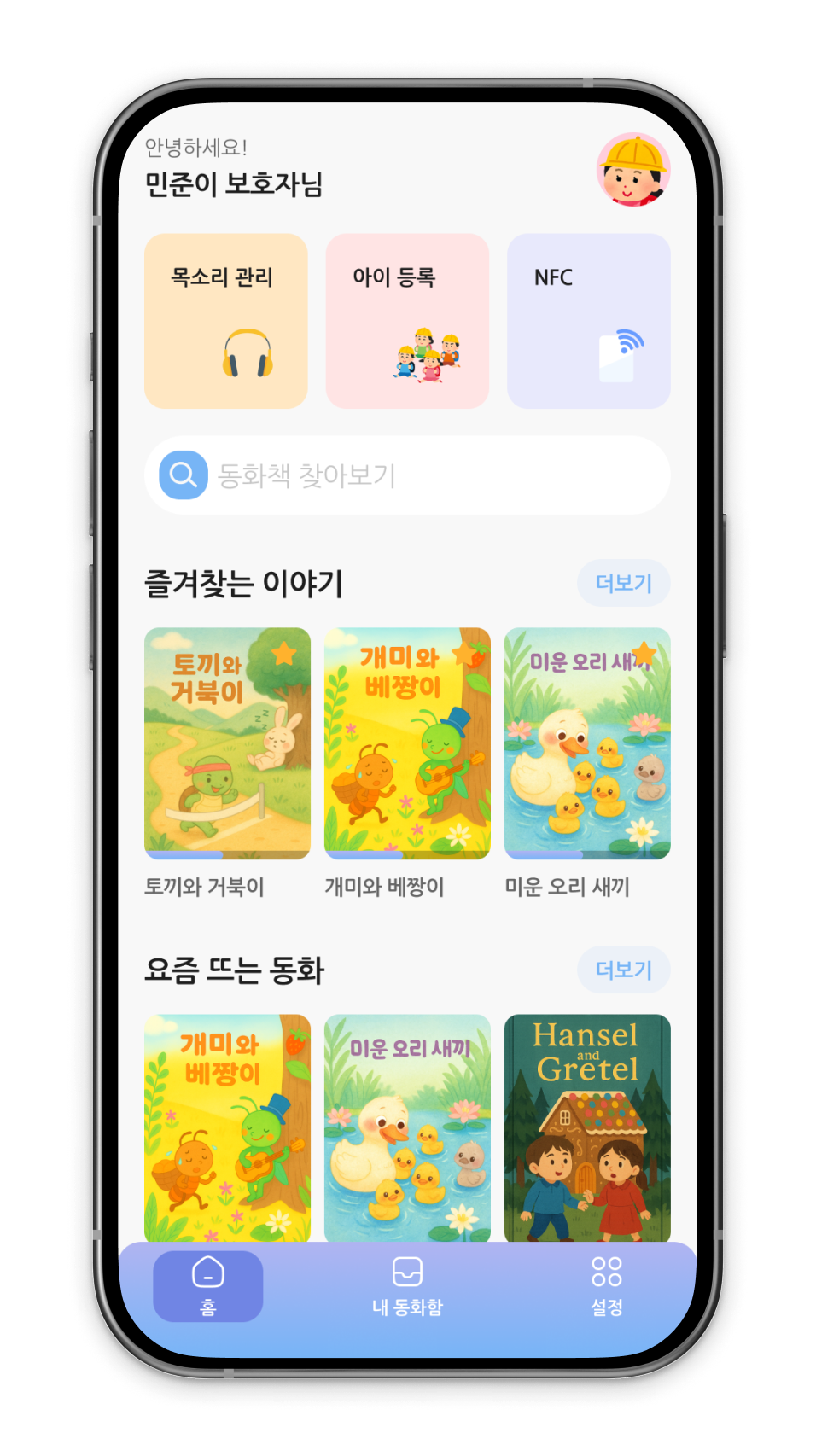The image size is (816, 1456).
Task: Tap the 동화책 찾아보기 search field
Action: click(407, 475)
